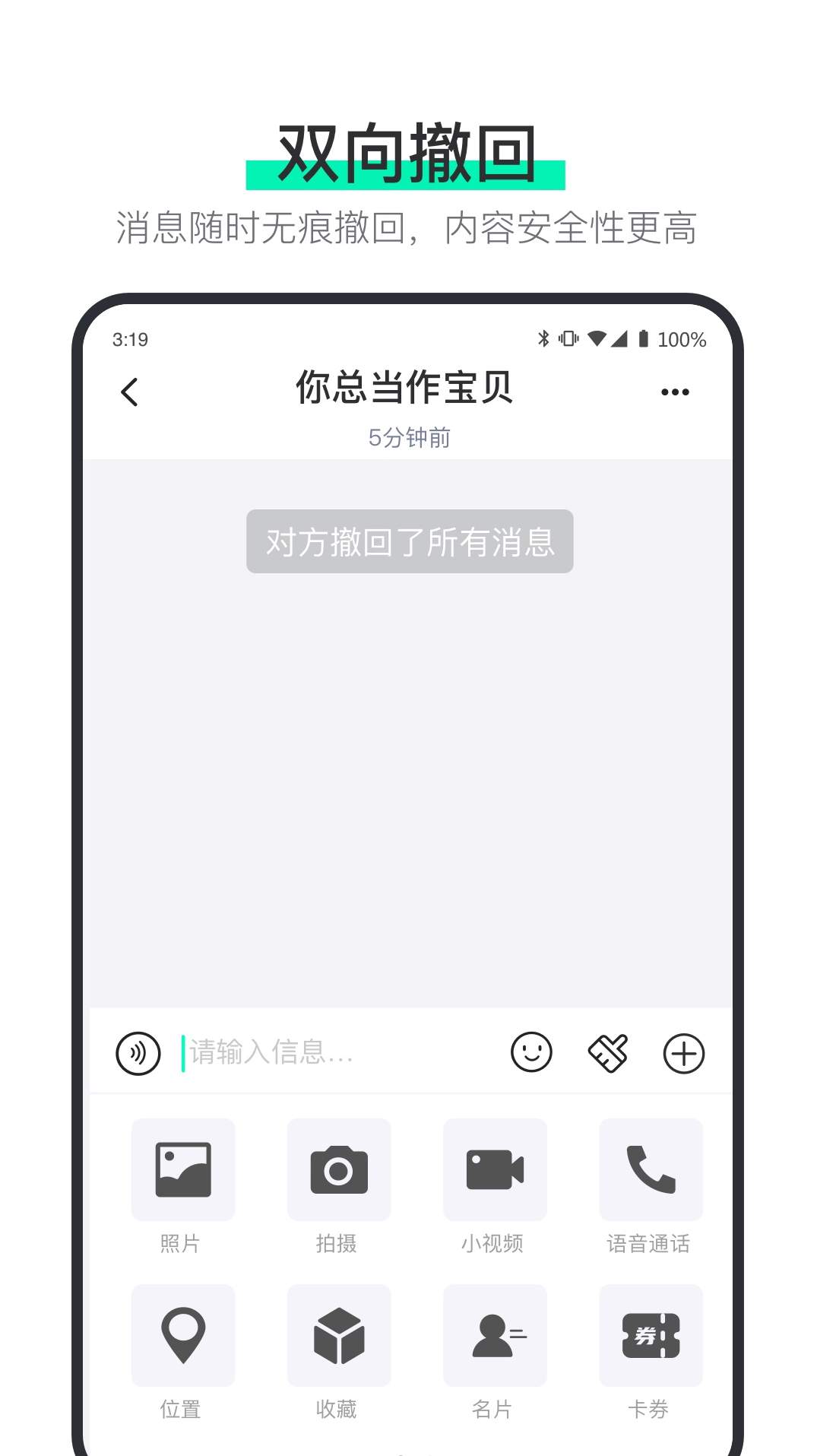Click the 请输入信息 message input field
This screenshot has width=817, height=1456.
tap(304, 1052)
